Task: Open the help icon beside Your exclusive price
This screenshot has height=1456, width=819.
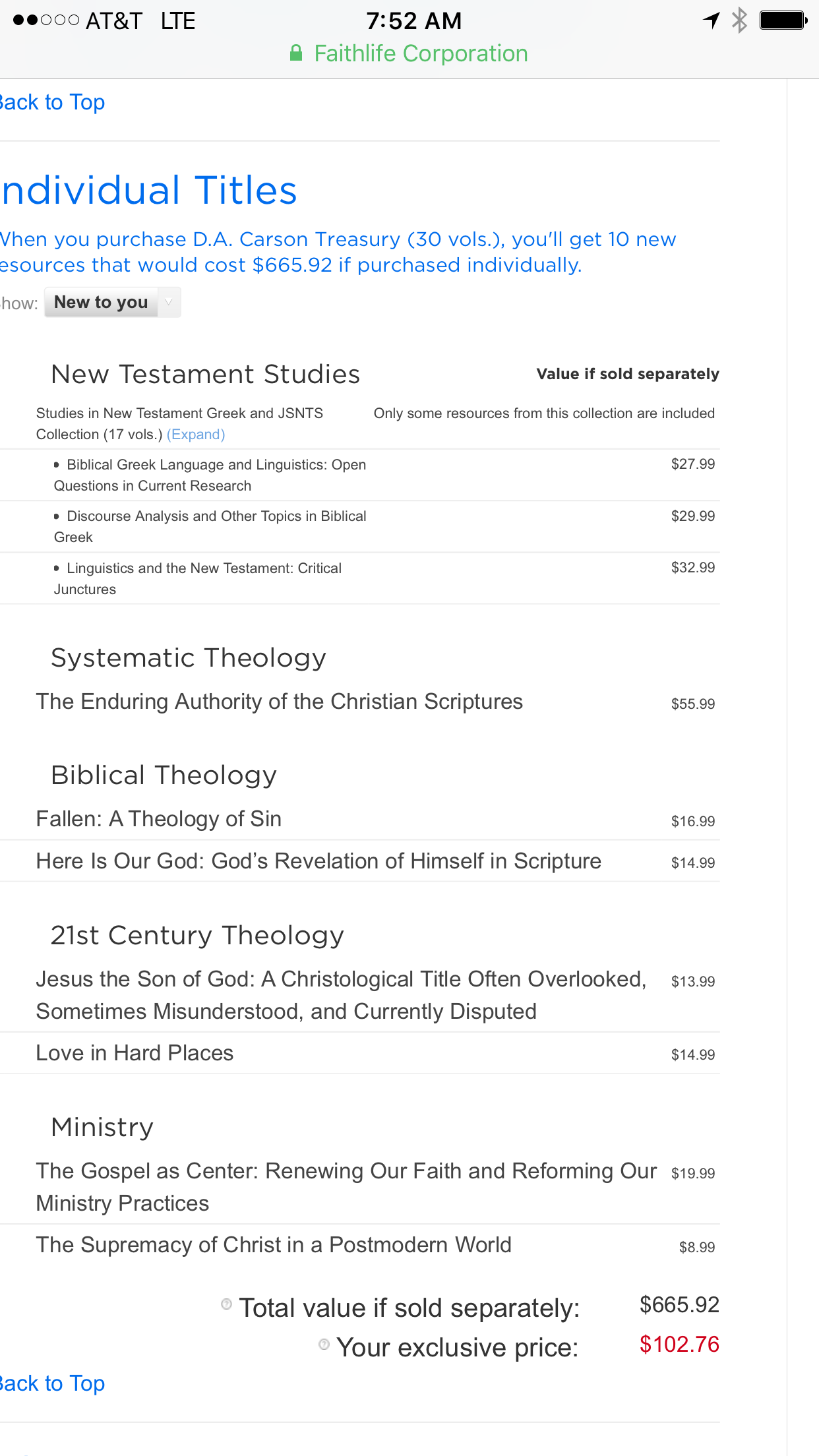Action: [324, 1344]
